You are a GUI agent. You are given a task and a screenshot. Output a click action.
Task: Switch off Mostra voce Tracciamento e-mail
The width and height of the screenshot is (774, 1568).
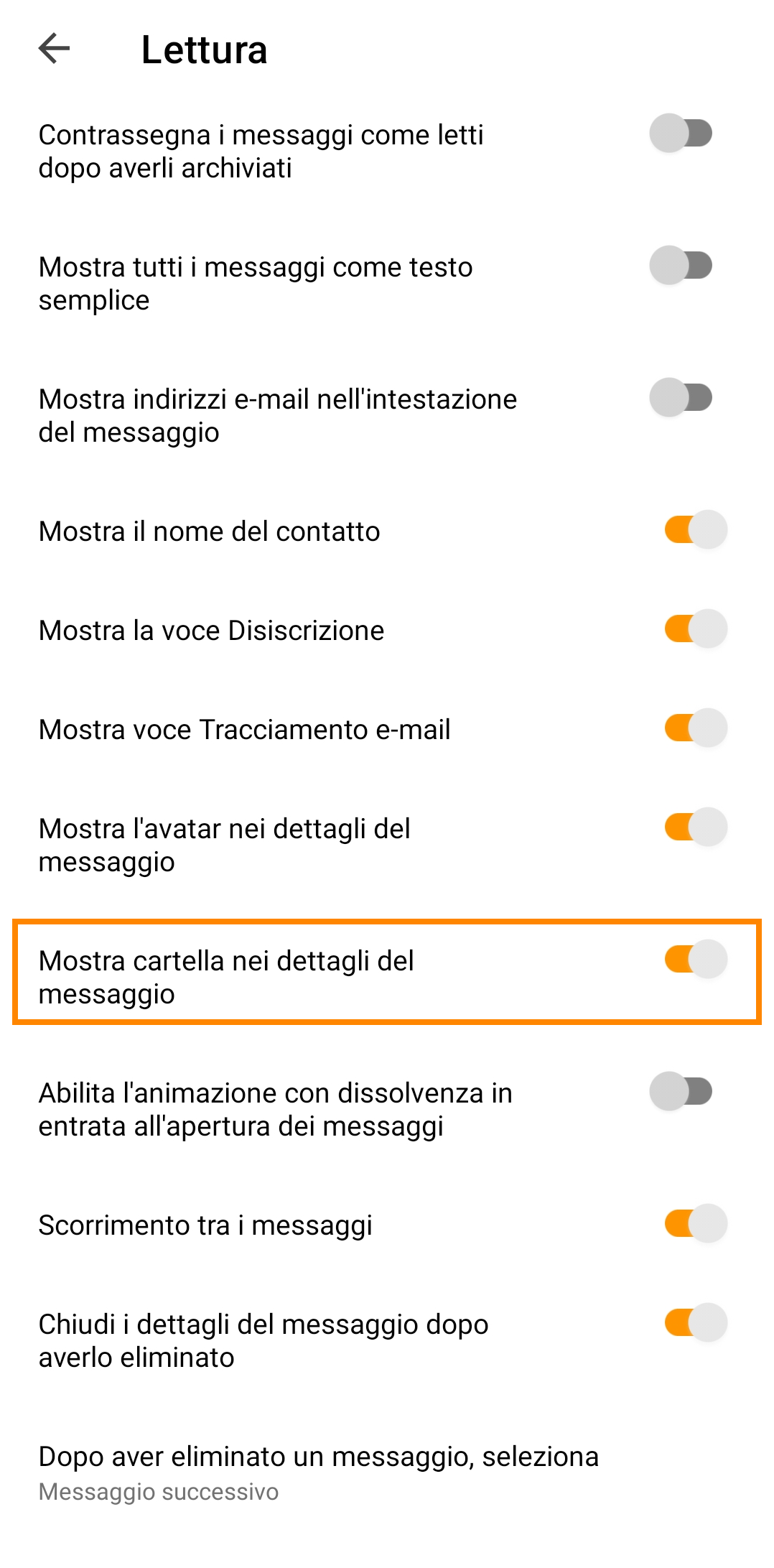tap(695, 728)
